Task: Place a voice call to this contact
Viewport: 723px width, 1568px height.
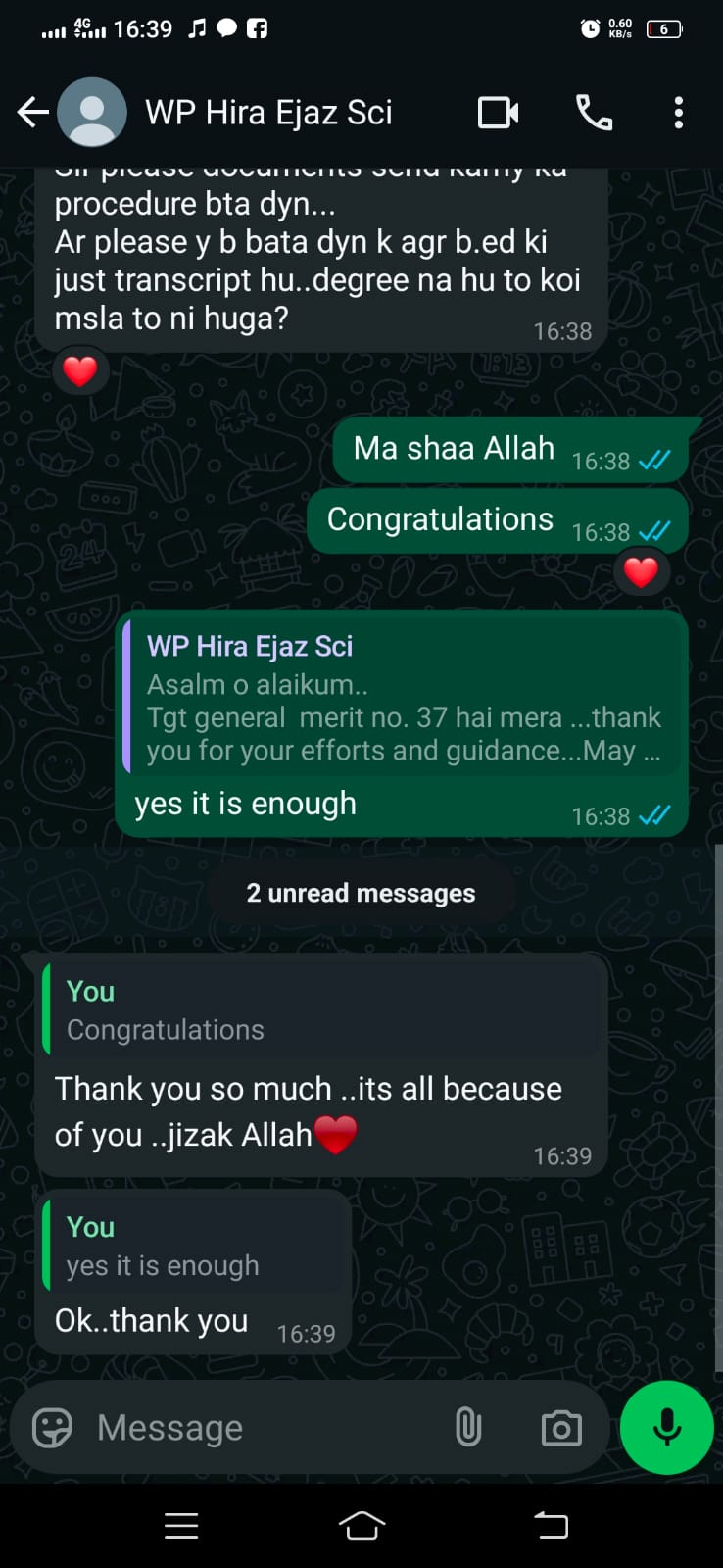Action: click(x=594, y=113)
